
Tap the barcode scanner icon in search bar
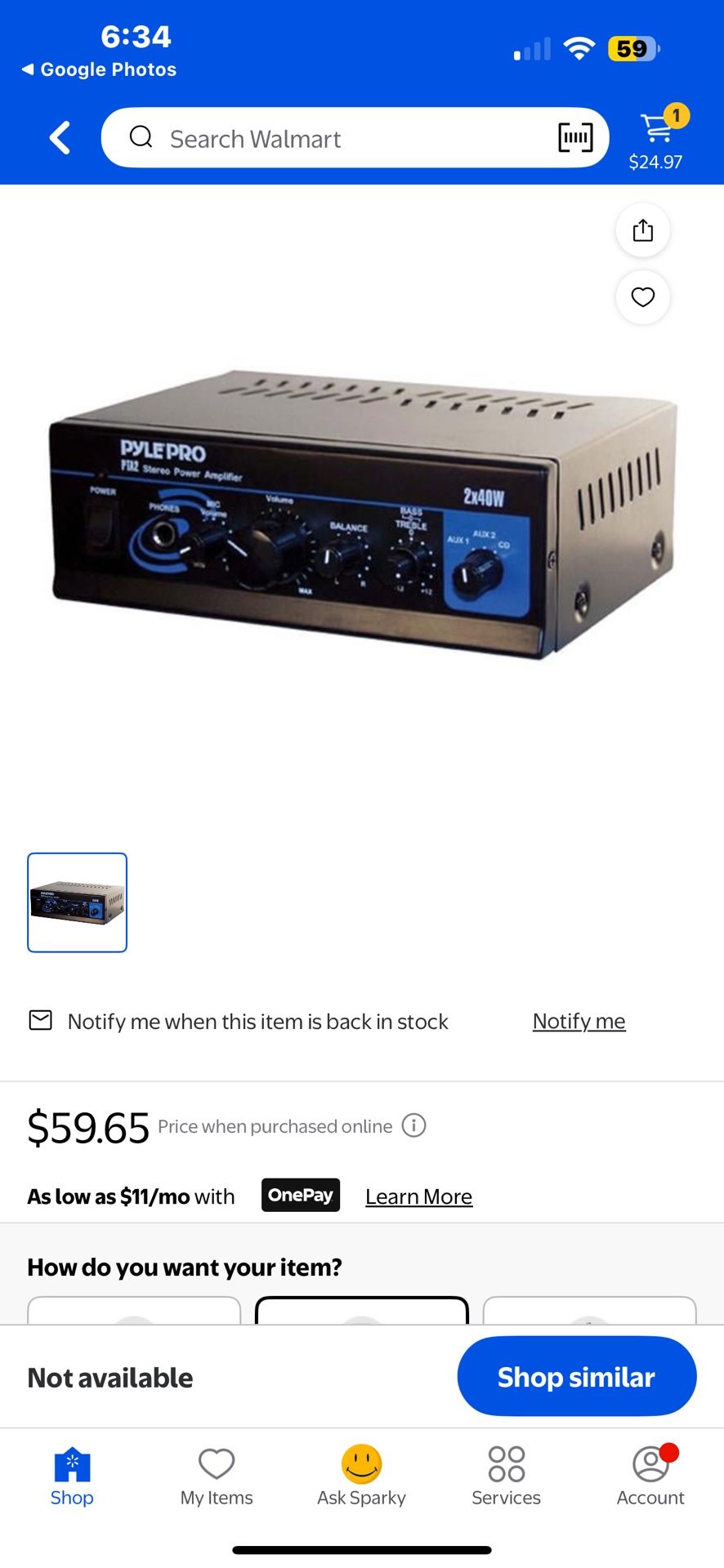coord(577,137)
